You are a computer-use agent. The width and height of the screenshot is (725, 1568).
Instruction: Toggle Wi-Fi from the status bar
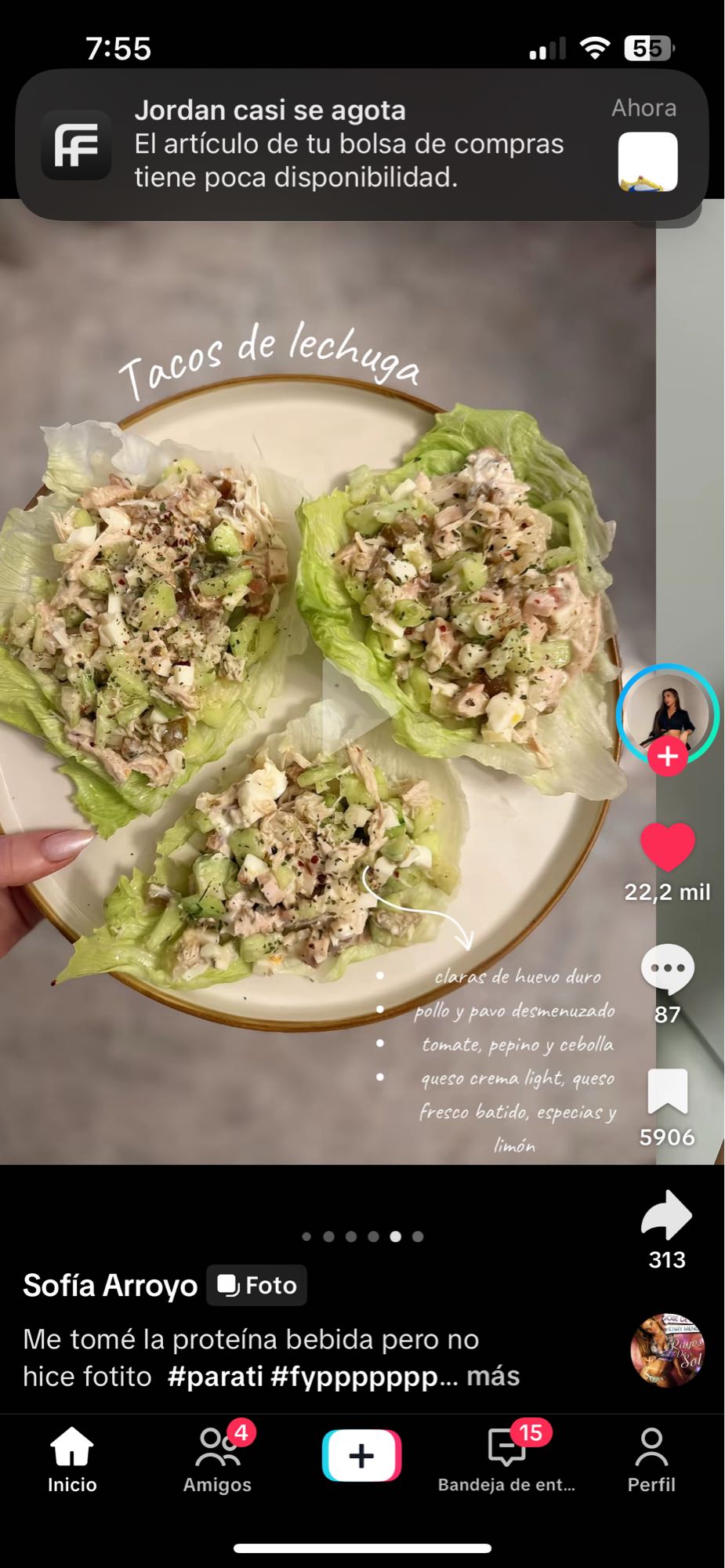click(x=594, y=47)
